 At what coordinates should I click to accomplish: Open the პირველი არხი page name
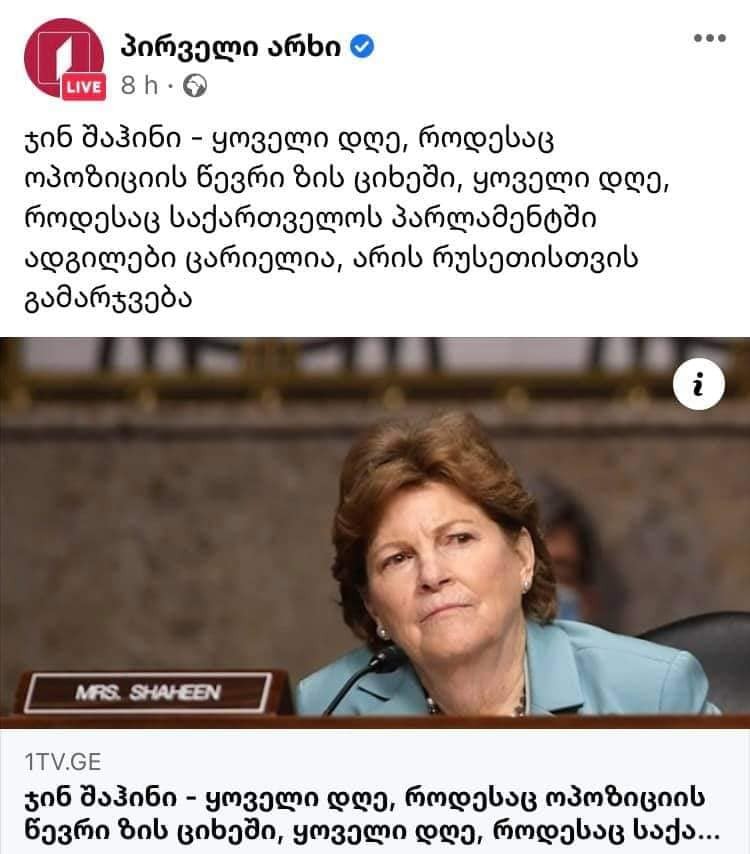pos(233,45)
